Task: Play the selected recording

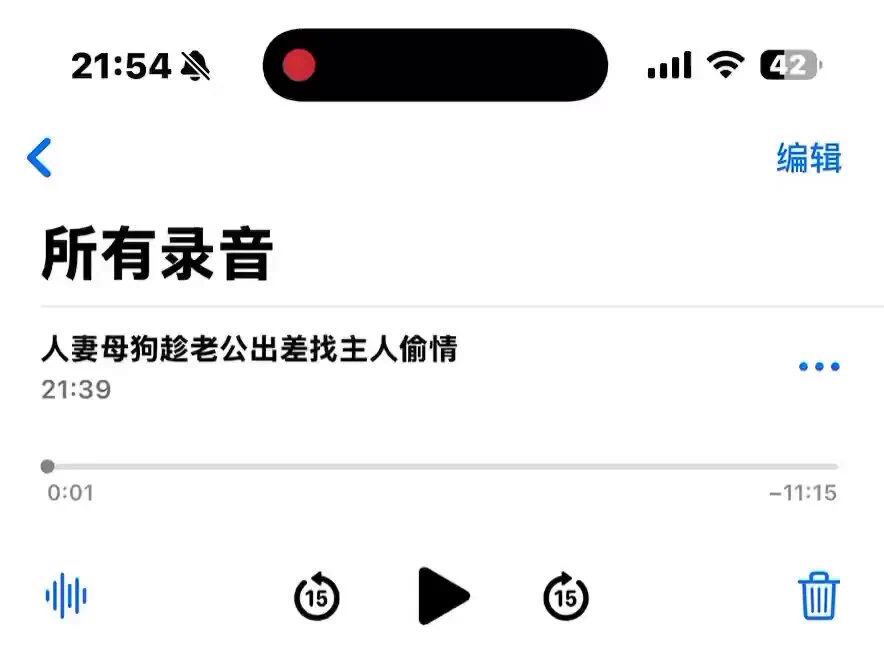Action: coord(443,596)
